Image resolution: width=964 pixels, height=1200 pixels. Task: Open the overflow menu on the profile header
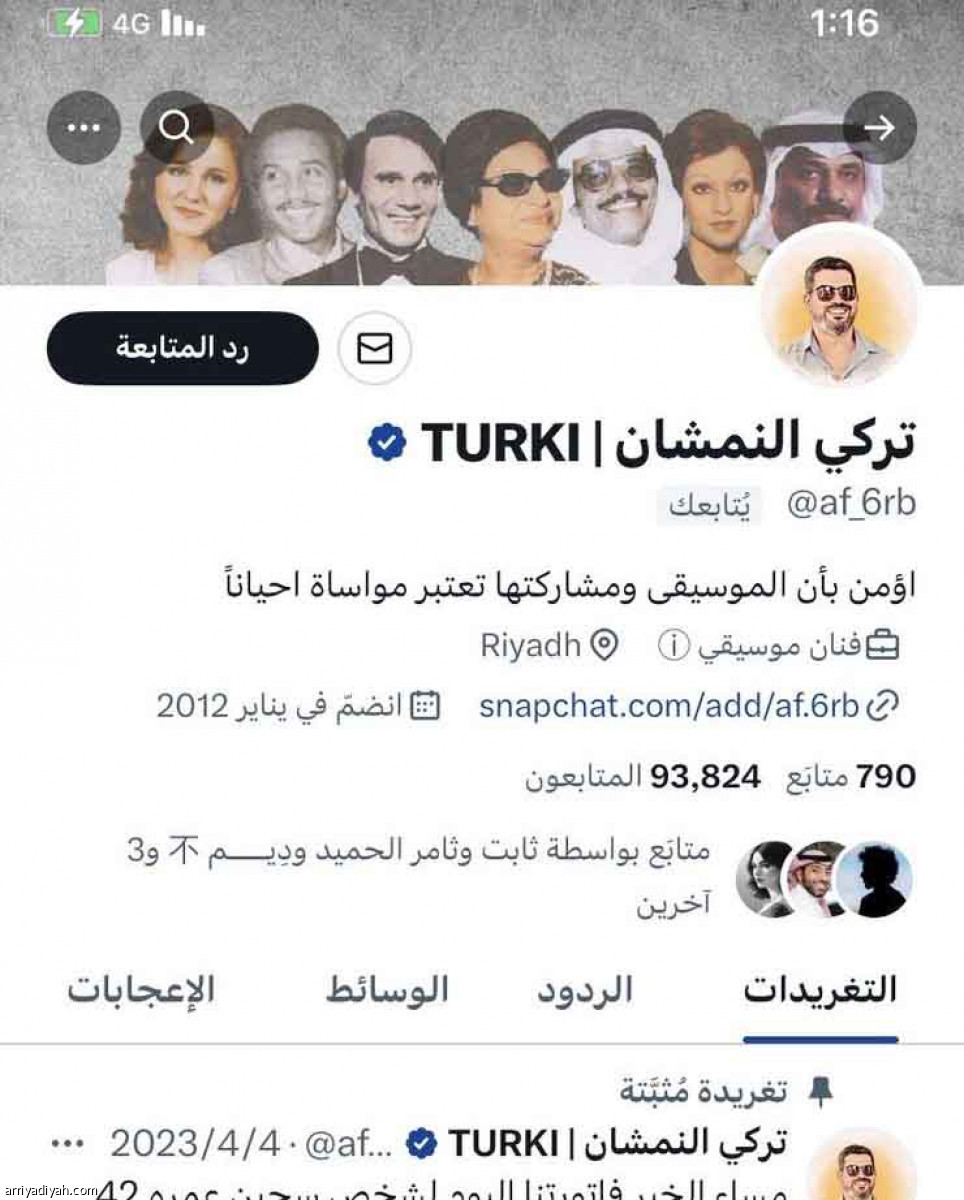(x=83, y=127)
